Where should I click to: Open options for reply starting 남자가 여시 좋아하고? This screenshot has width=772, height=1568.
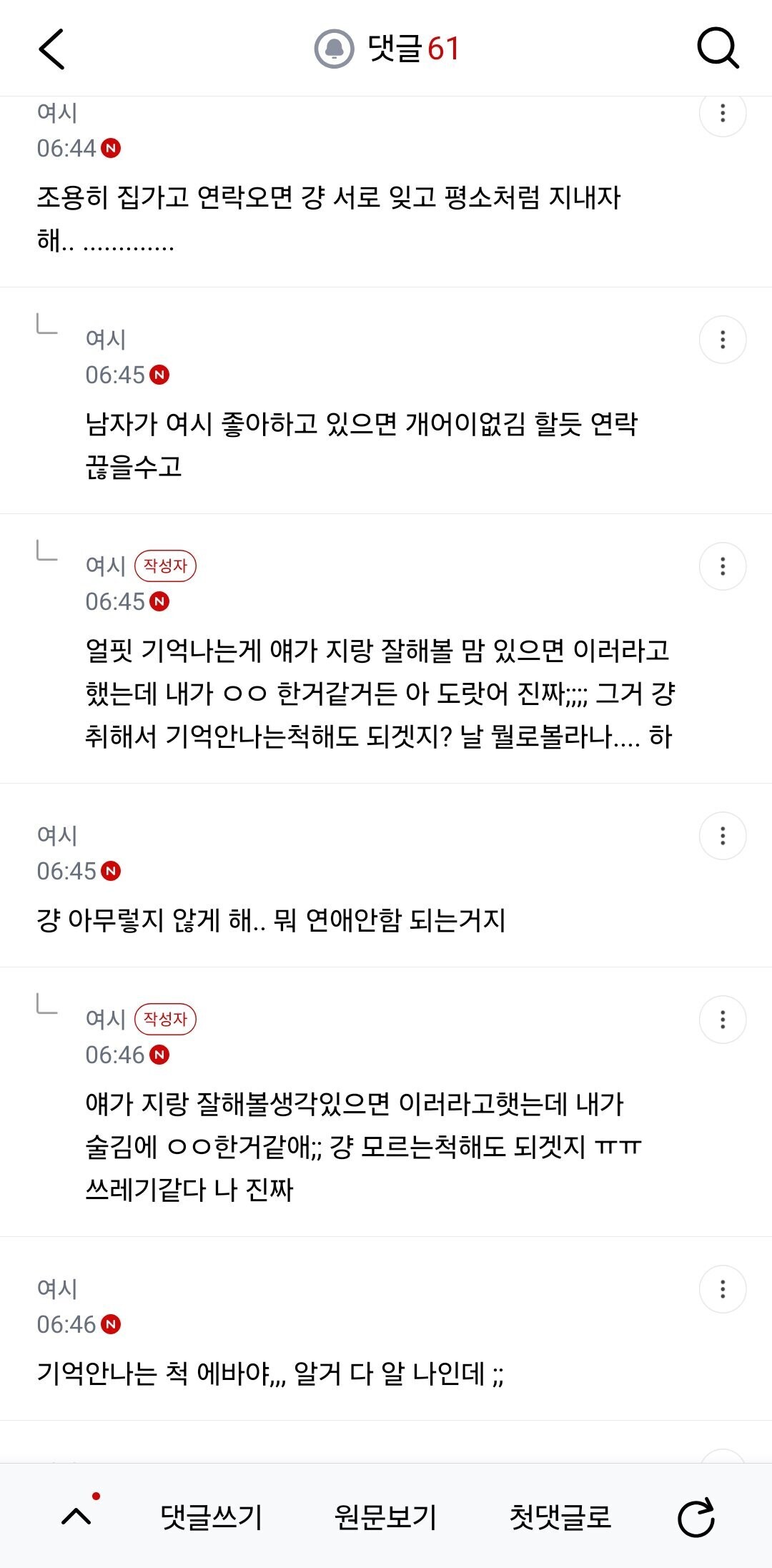tap(723, 340)
